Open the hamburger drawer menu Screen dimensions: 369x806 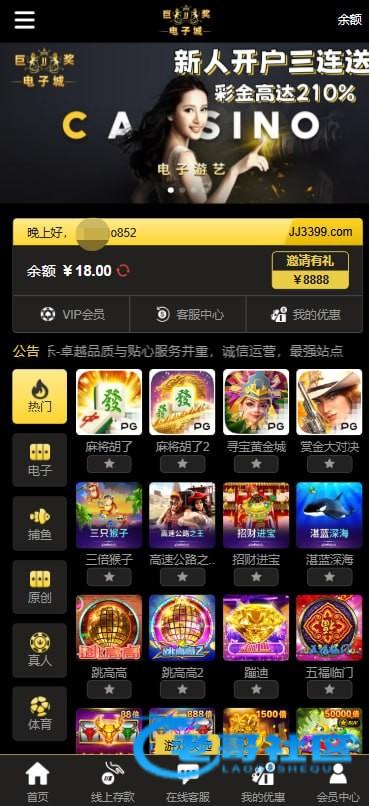pyautogui.click(x=24, y=20)
